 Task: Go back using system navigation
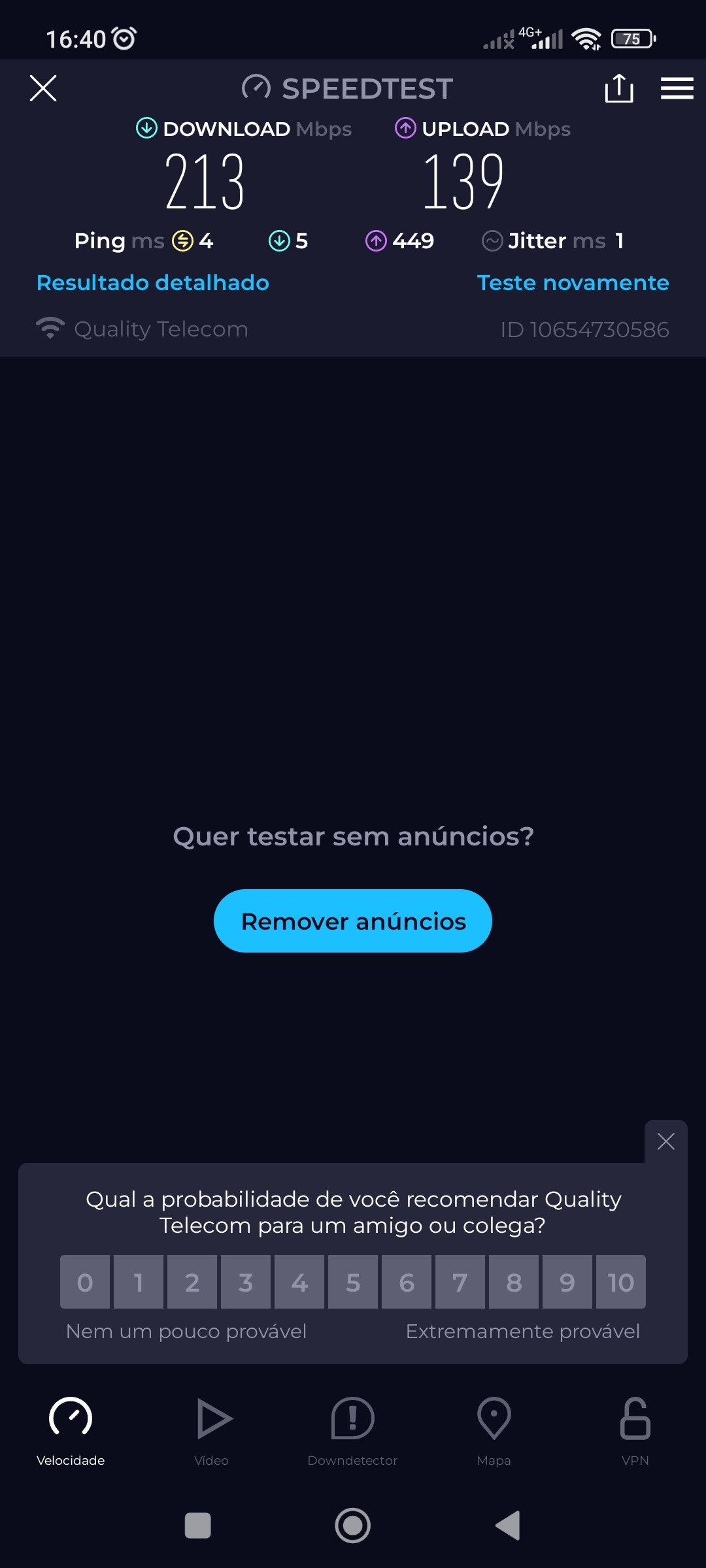[508, 1526]
